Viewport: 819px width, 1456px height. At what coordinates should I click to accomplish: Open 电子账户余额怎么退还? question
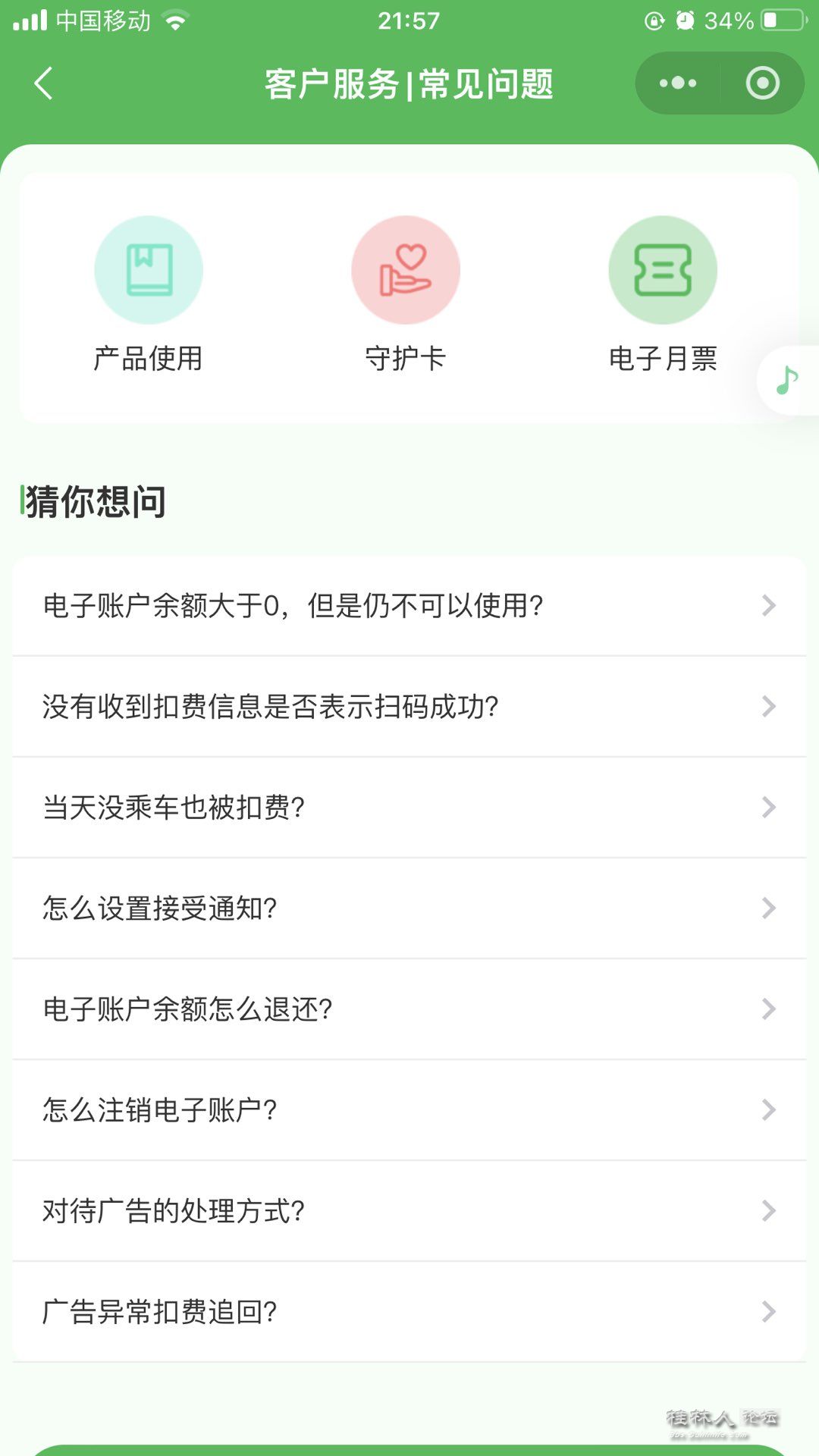[x=409, y=1009]
